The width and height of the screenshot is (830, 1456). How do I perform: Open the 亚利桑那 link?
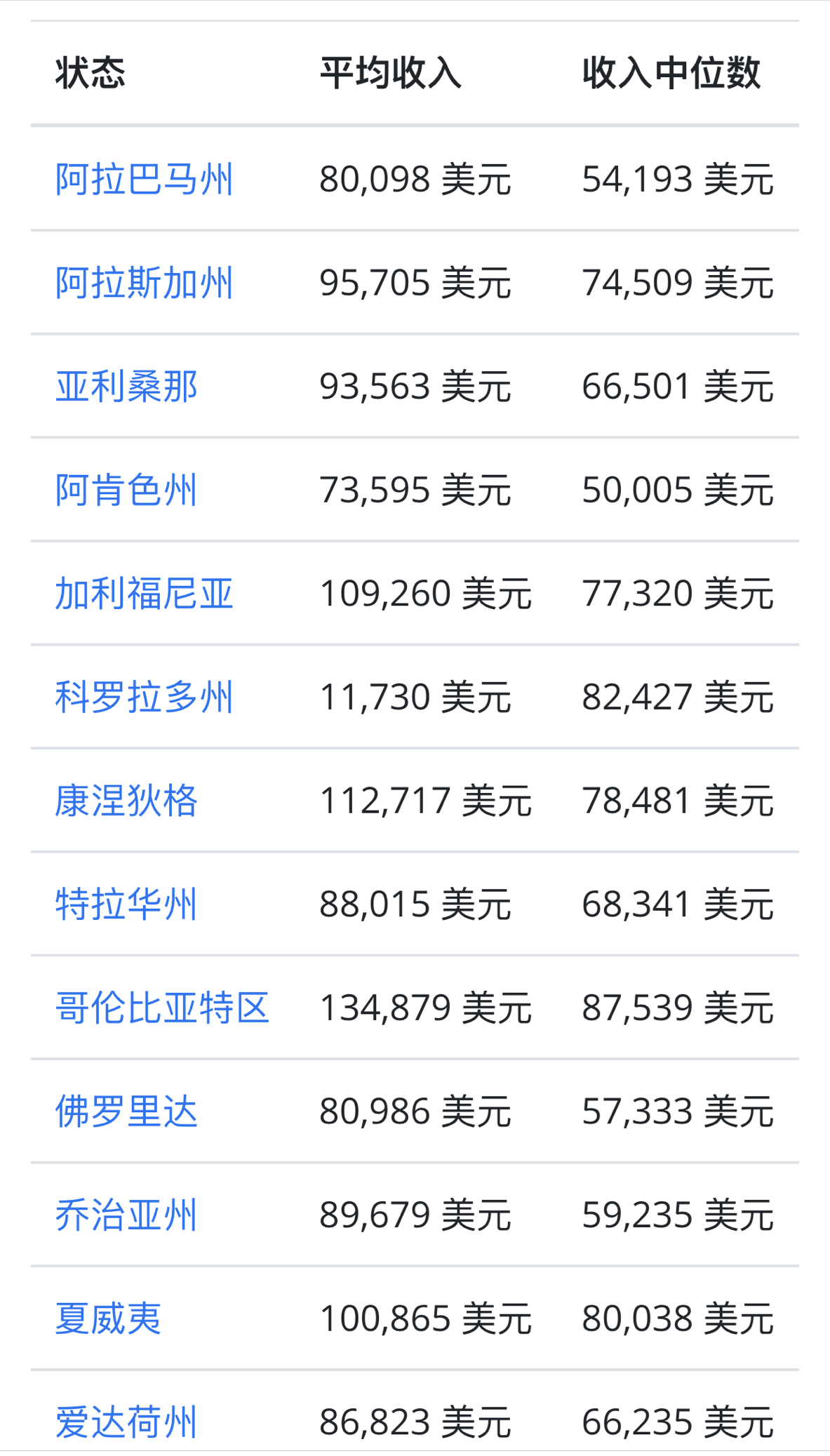pos(126,387)
